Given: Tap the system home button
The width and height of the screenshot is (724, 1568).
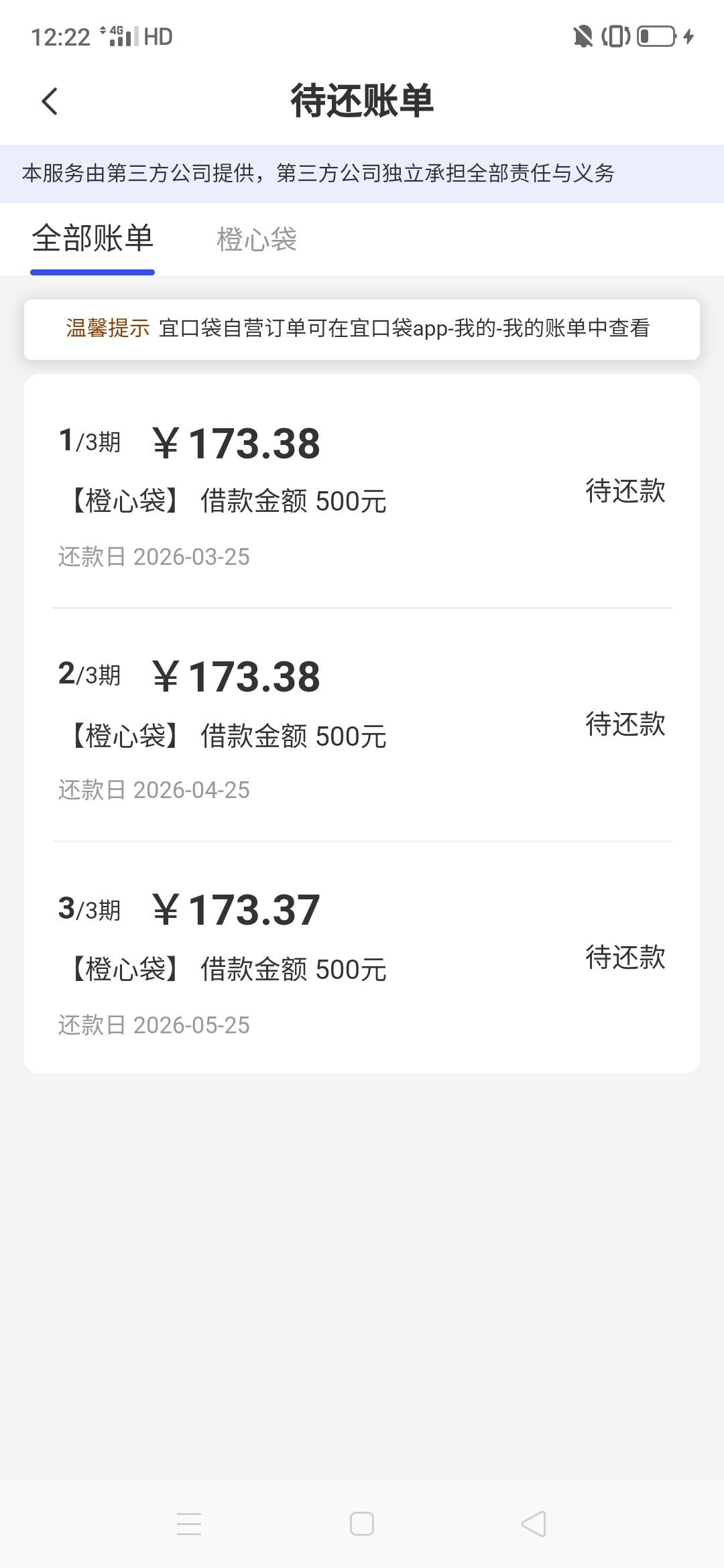Looking at the screenshot, I should point(362,1524).
